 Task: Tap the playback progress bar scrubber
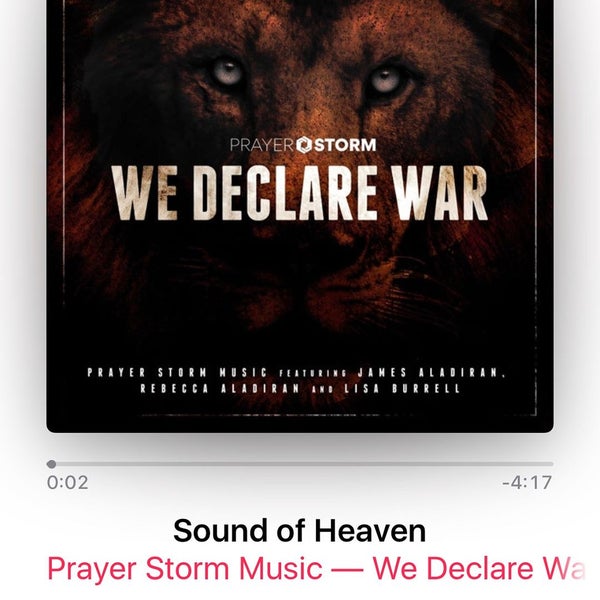coord(52,464)
